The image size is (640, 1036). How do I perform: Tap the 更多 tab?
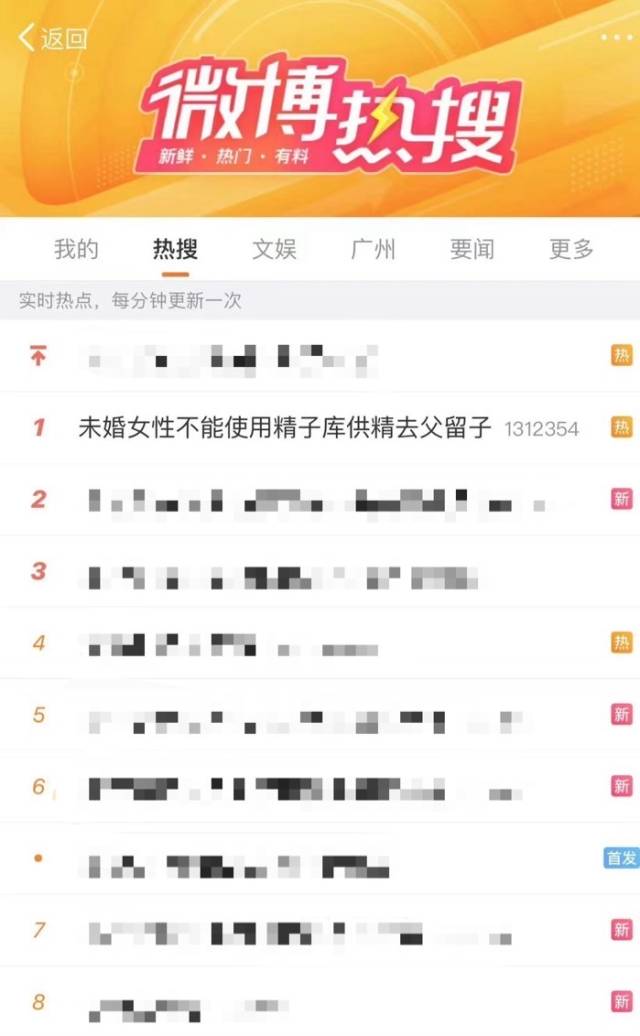(571, 249)
